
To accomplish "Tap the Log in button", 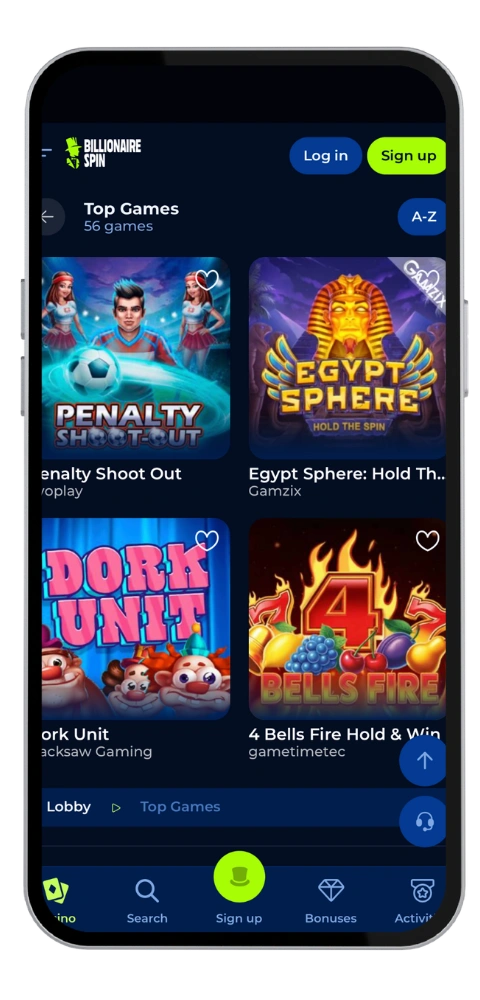I will [325, 156].
